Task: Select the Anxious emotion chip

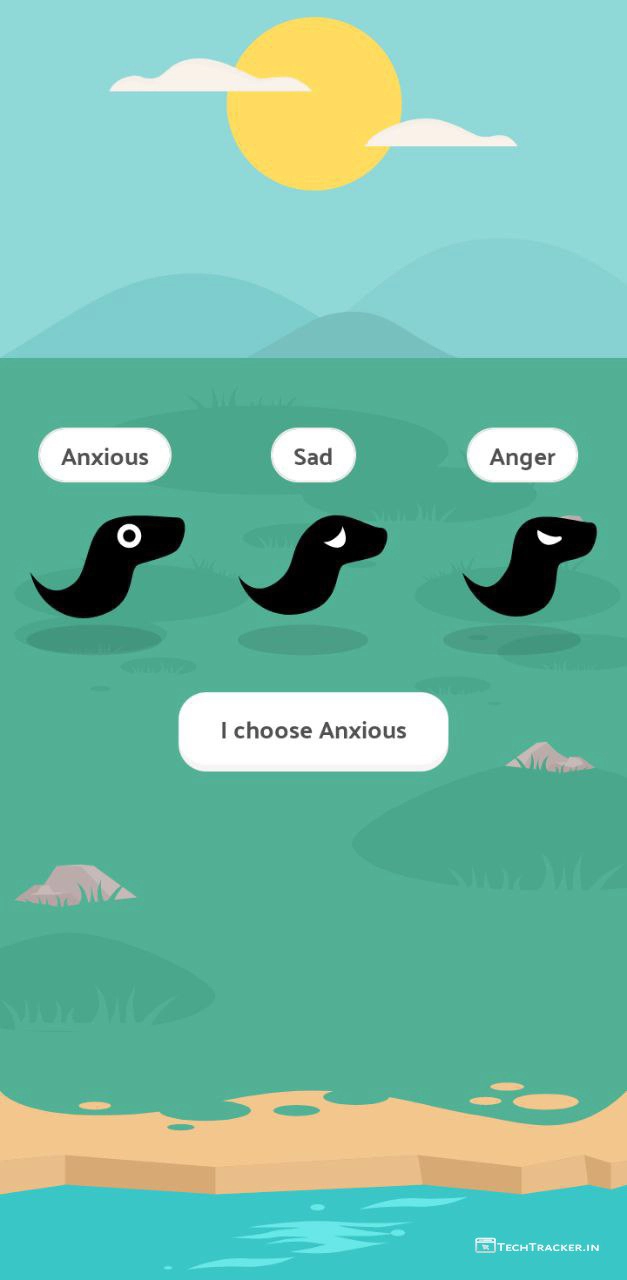Action: (x=105, y=456)
